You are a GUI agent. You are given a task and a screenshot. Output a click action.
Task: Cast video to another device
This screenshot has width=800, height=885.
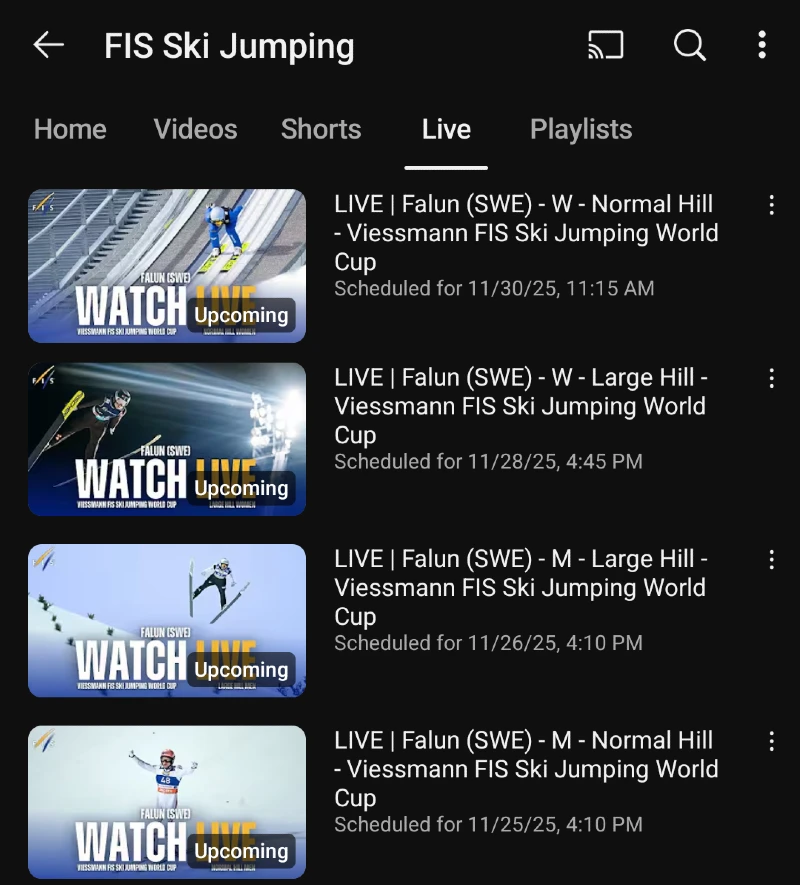tap(606, 45)
